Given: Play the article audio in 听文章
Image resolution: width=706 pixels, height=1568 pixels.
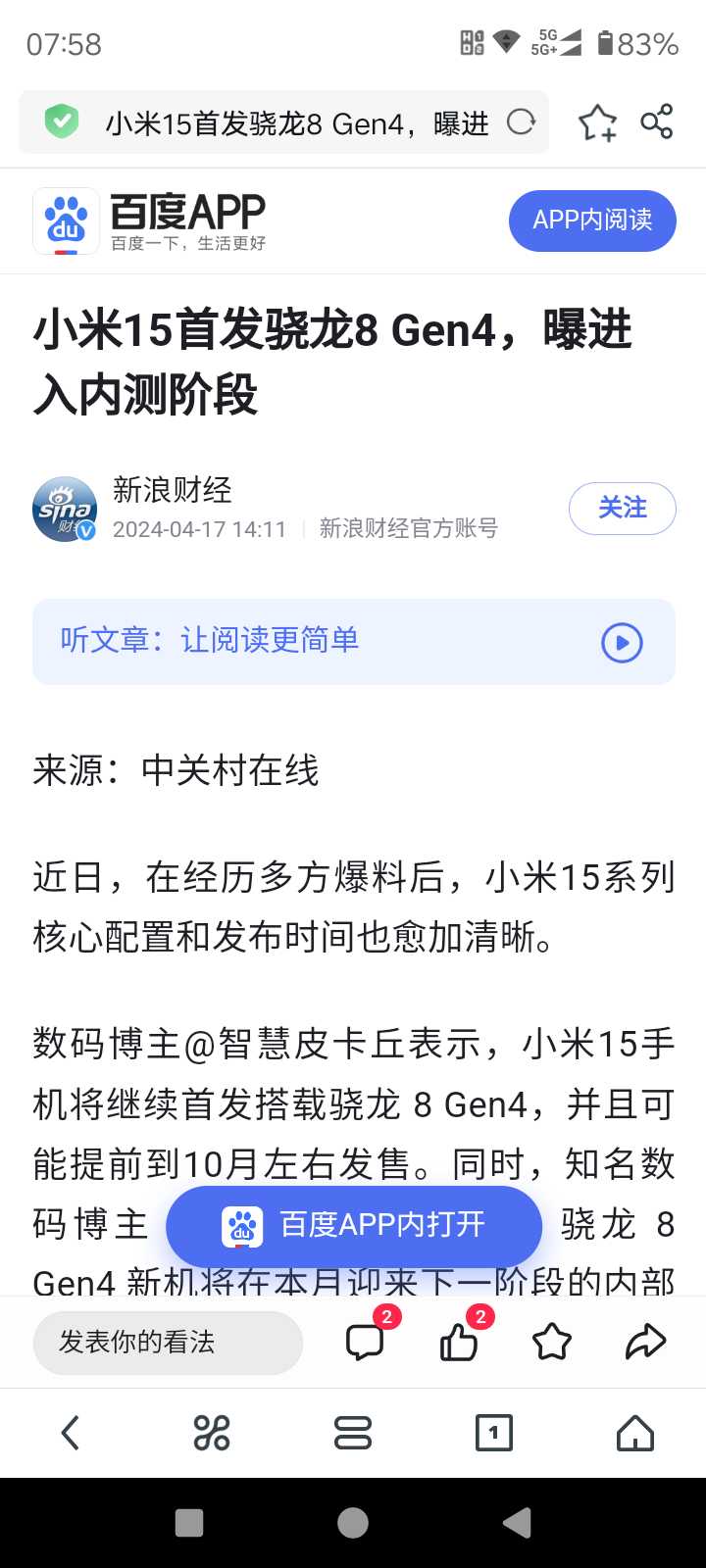Looking at the screenshot, I should [622, 643].
